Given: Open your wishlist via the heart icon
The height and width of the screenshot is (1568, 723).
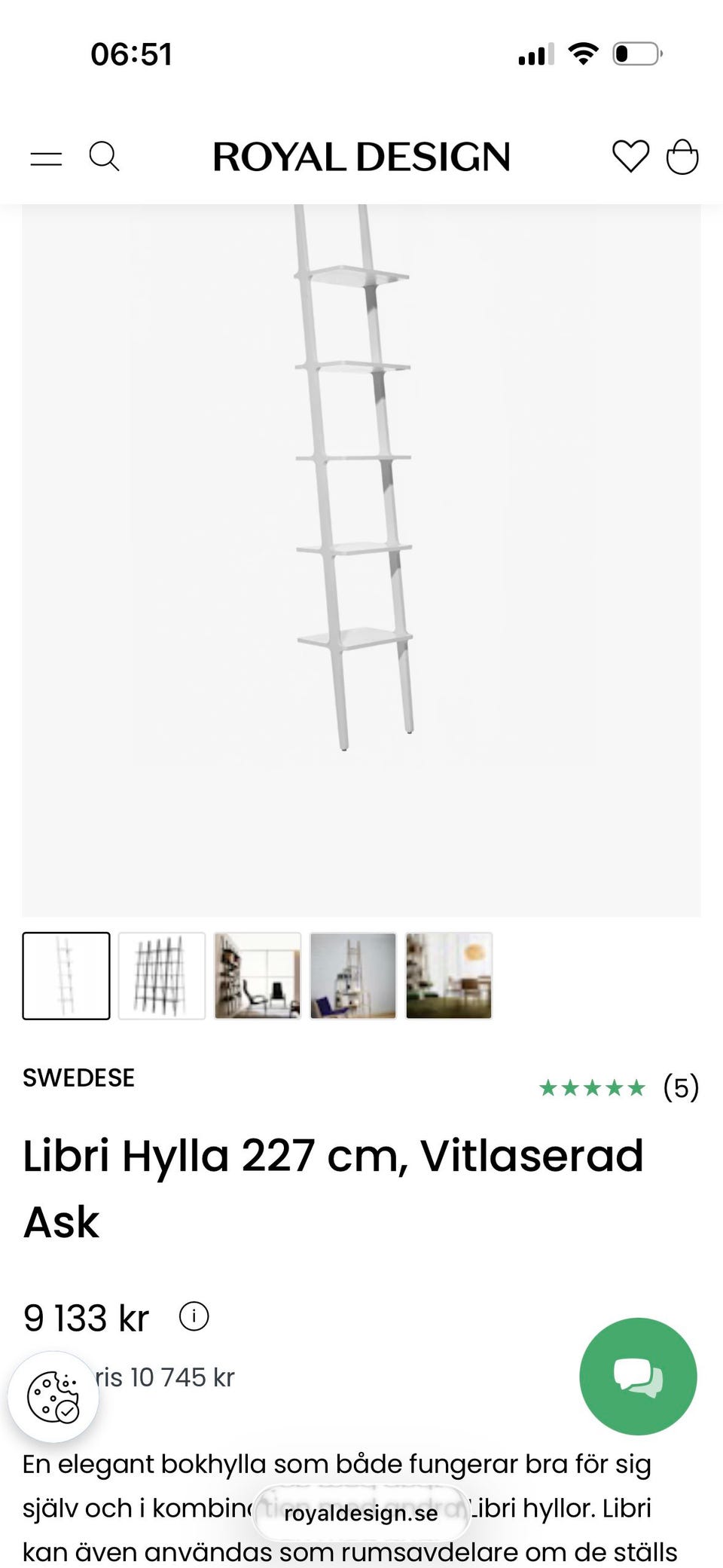Looking at the screenshot, I should pyautogui.click(x=633, y=157).
